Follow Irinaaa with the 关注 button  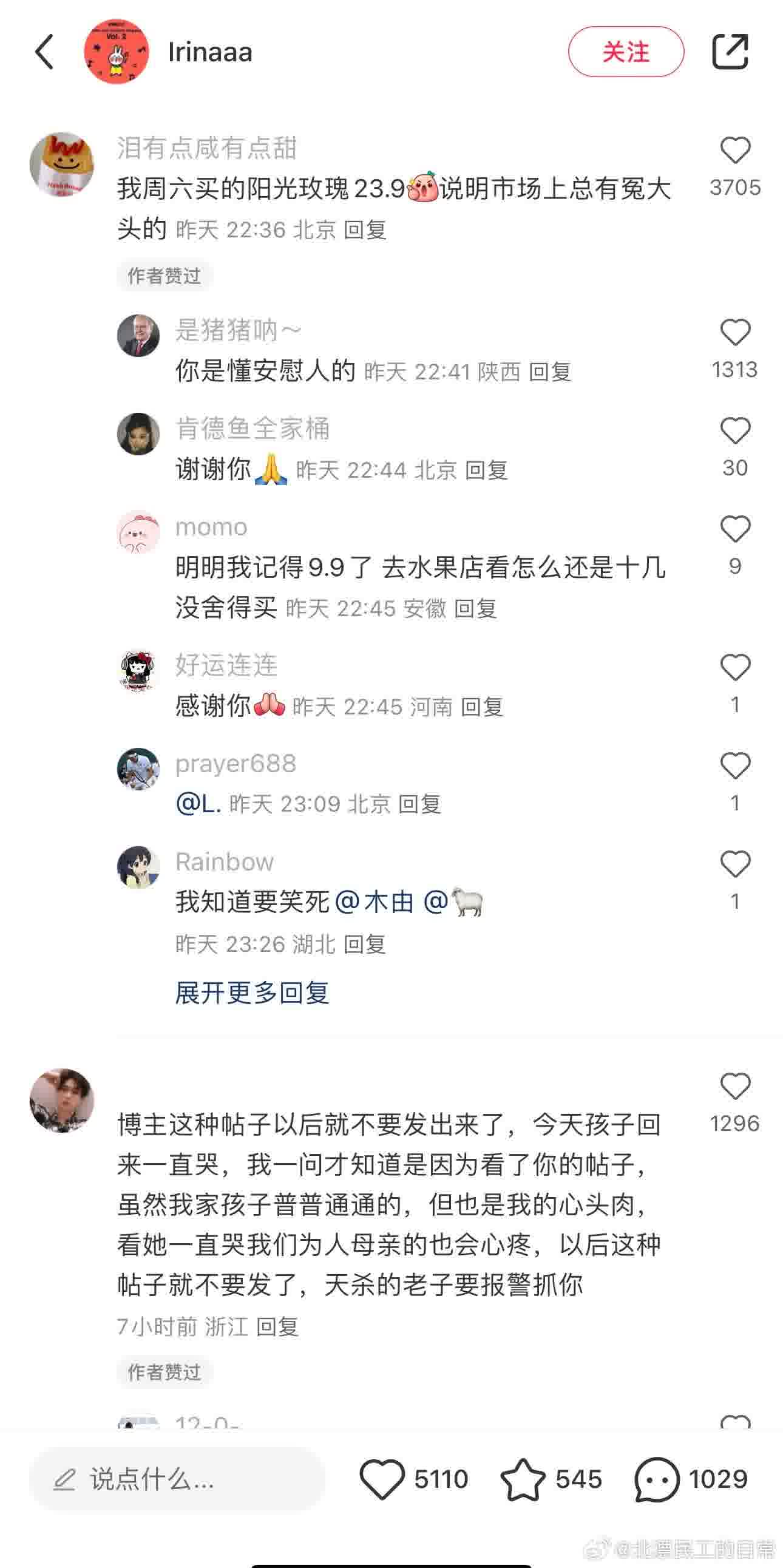click(x=625, y=52)
